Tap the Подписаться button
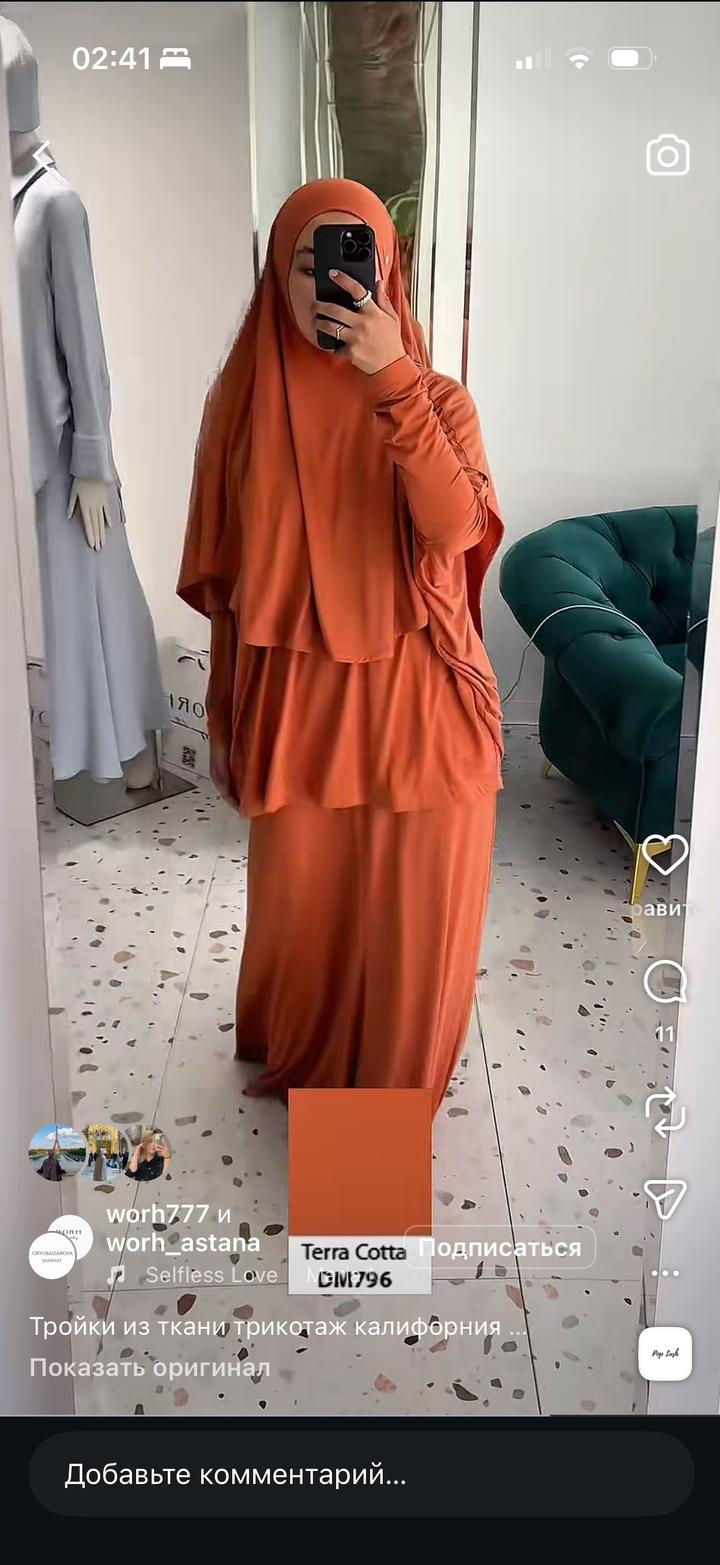This screenshot has height=1565, width=720. click(499, 1247)
